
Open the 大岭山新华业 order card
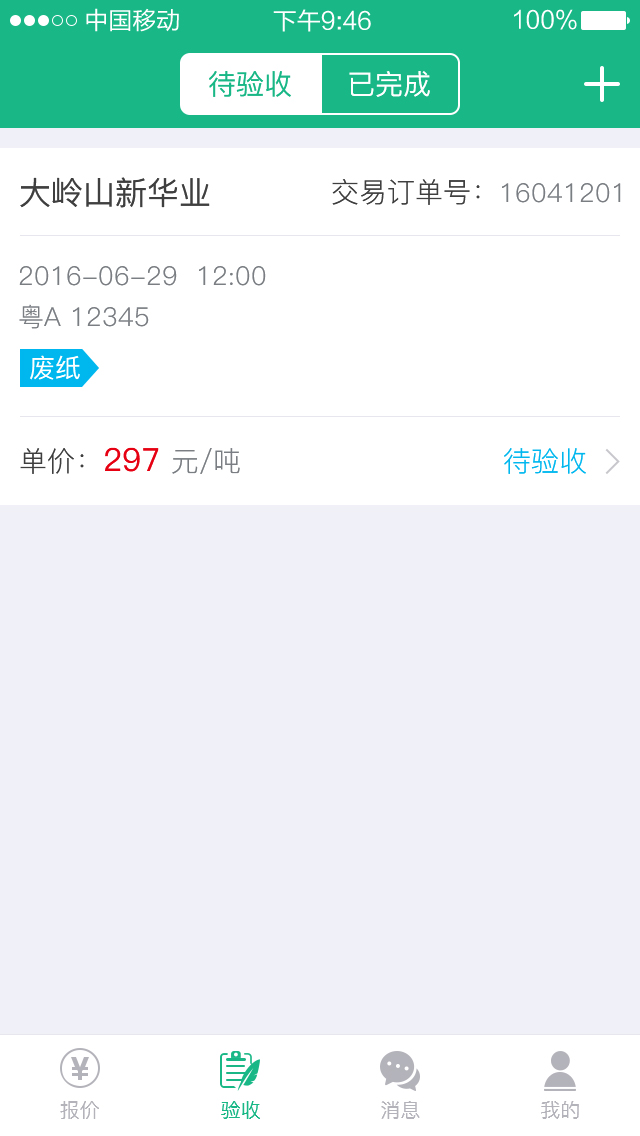coord(320,326)
